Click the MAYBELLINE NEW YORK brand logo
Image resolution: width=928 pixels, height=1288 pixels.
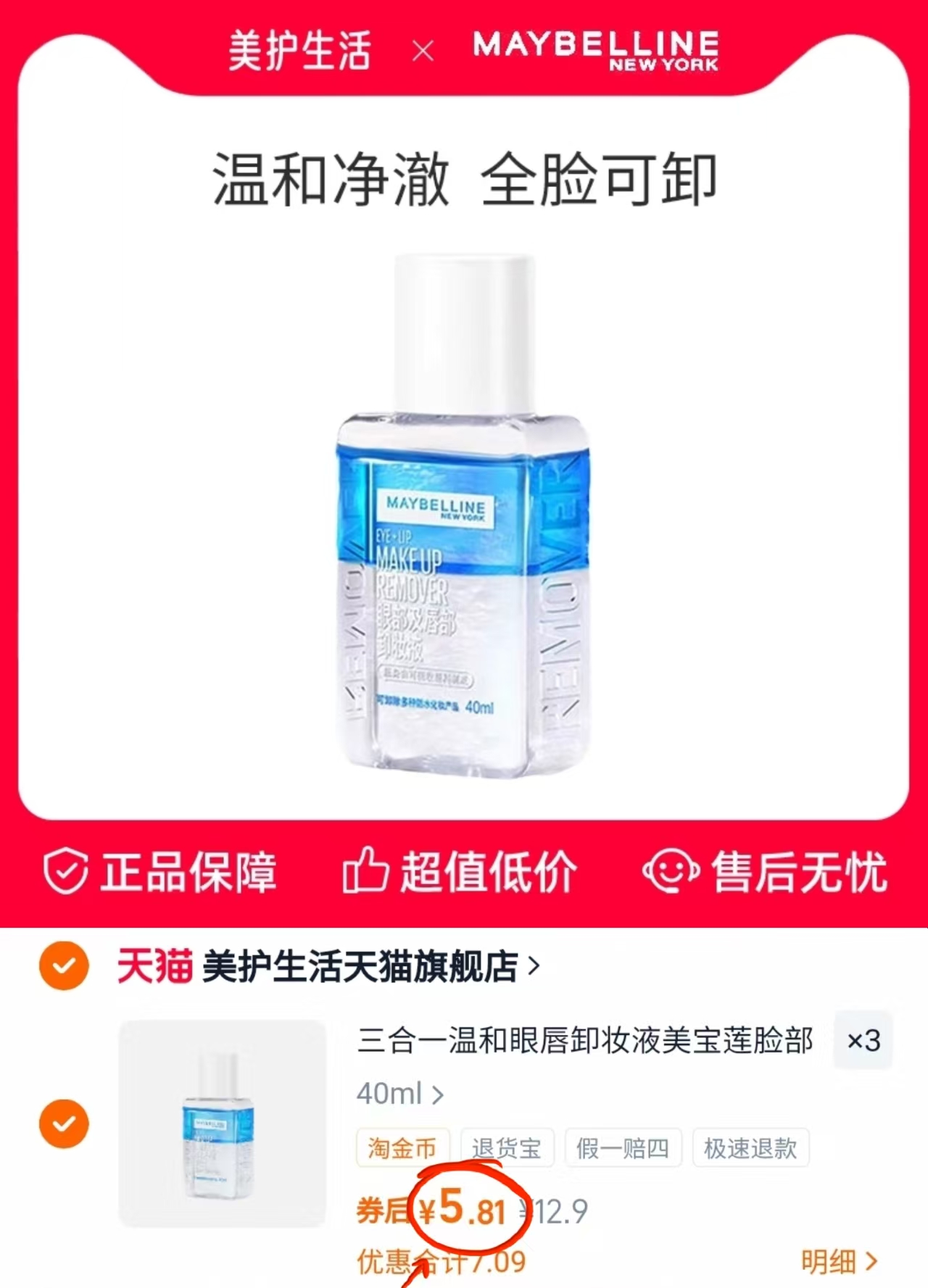click(594, 51)
